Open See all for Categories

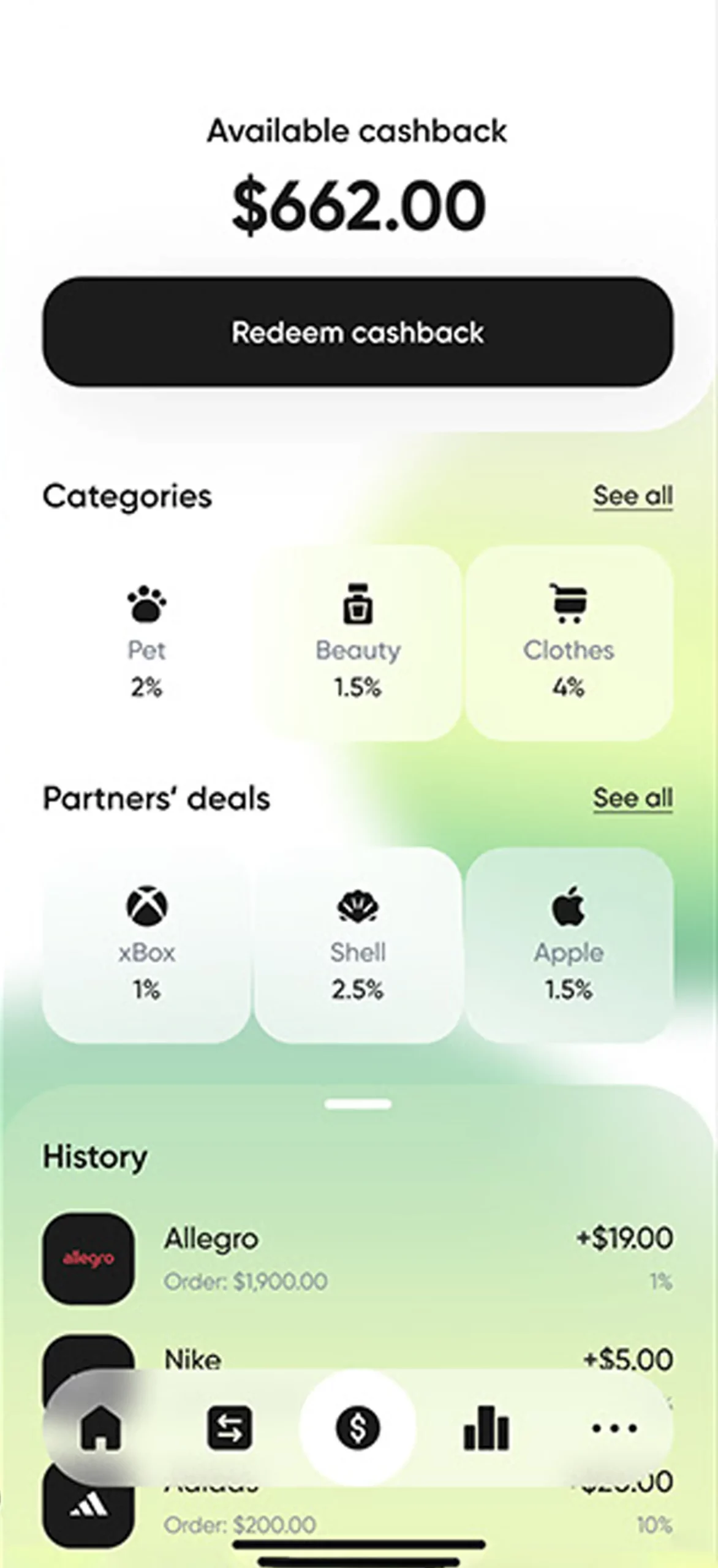pyautogui.click(x=632, y=496)
